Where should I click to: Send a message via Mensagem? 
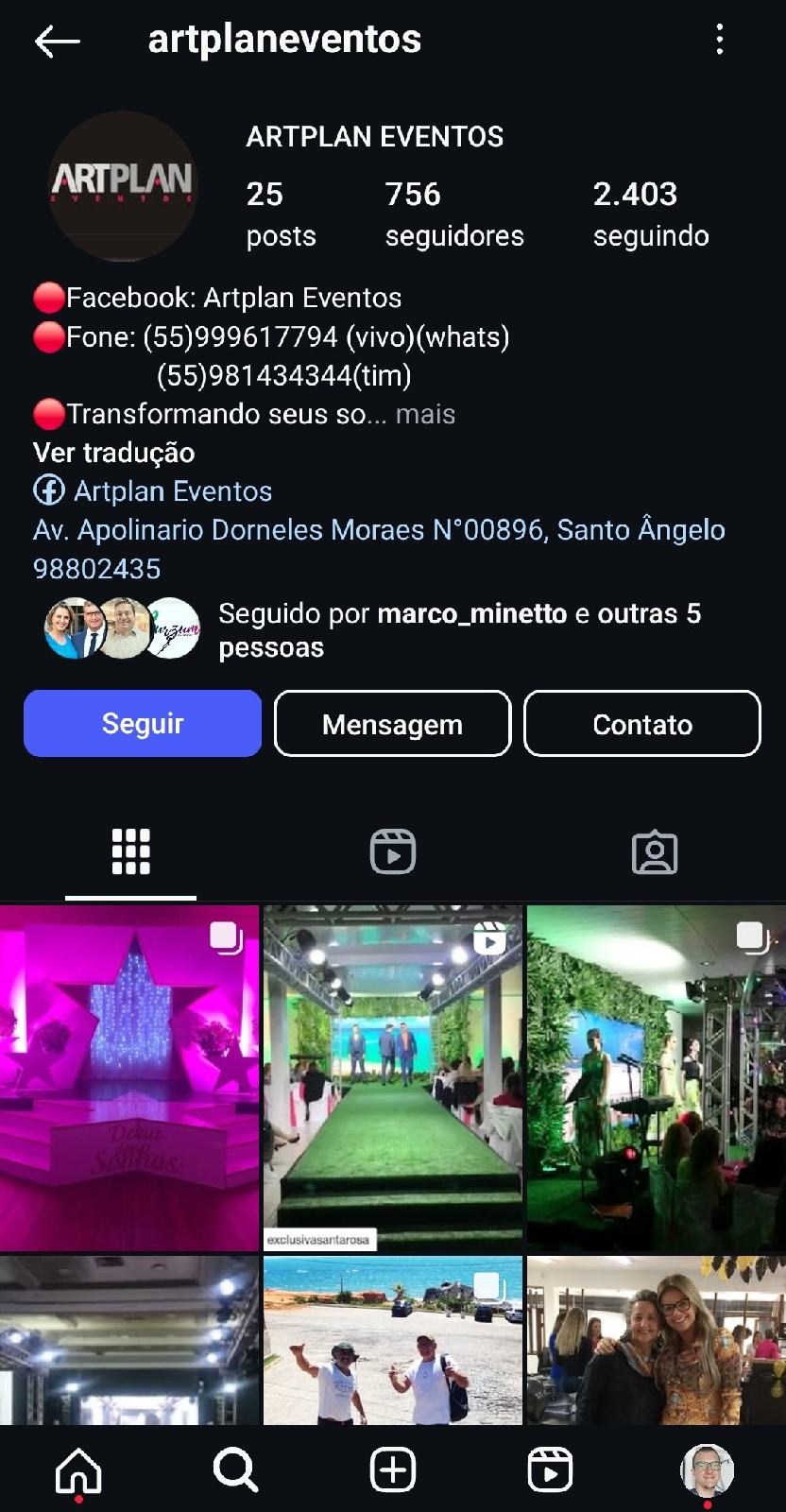click(392, 724)
